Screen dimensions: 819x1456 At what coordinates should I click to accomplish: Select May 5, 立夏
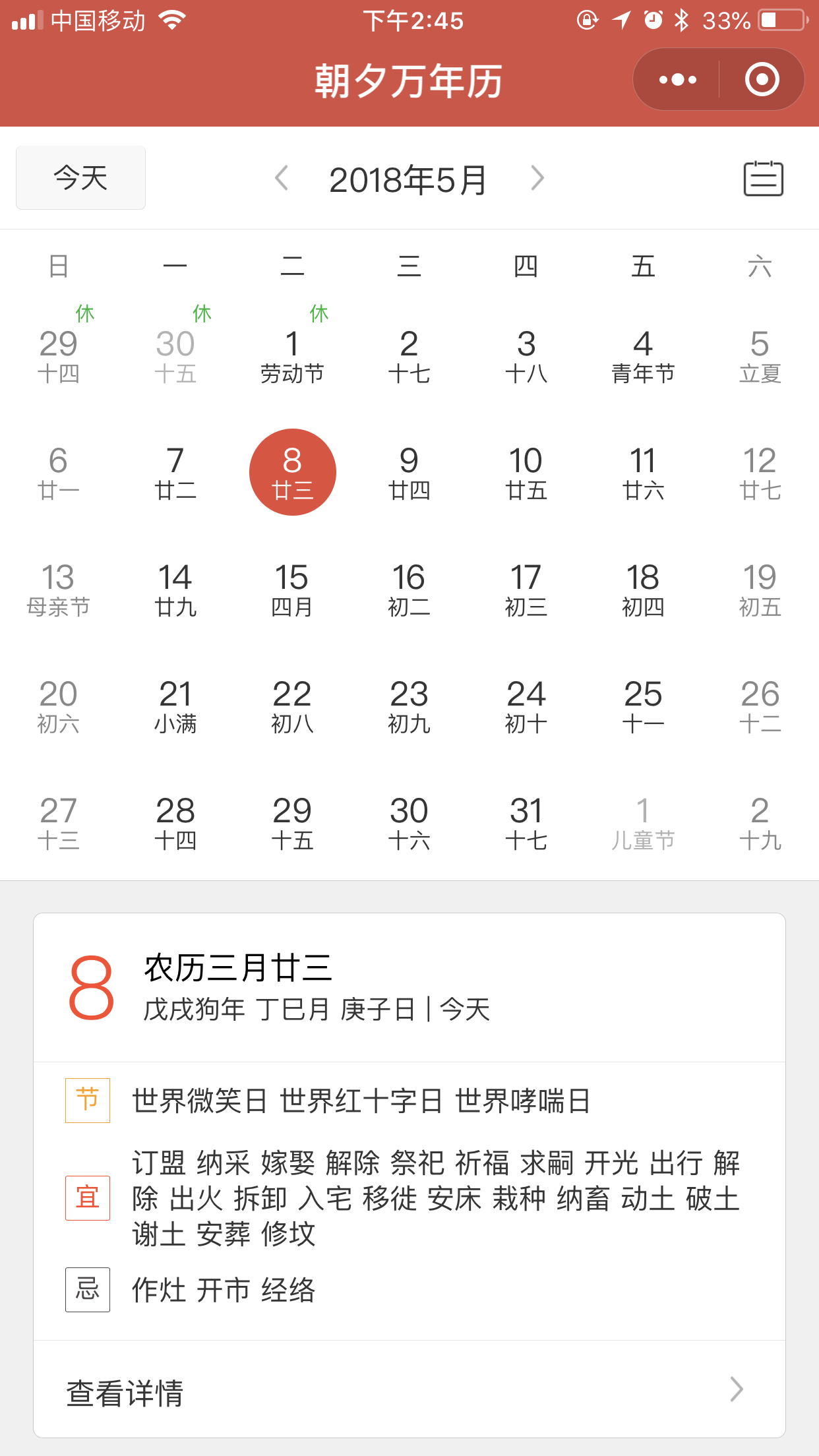tap(760, 356)
